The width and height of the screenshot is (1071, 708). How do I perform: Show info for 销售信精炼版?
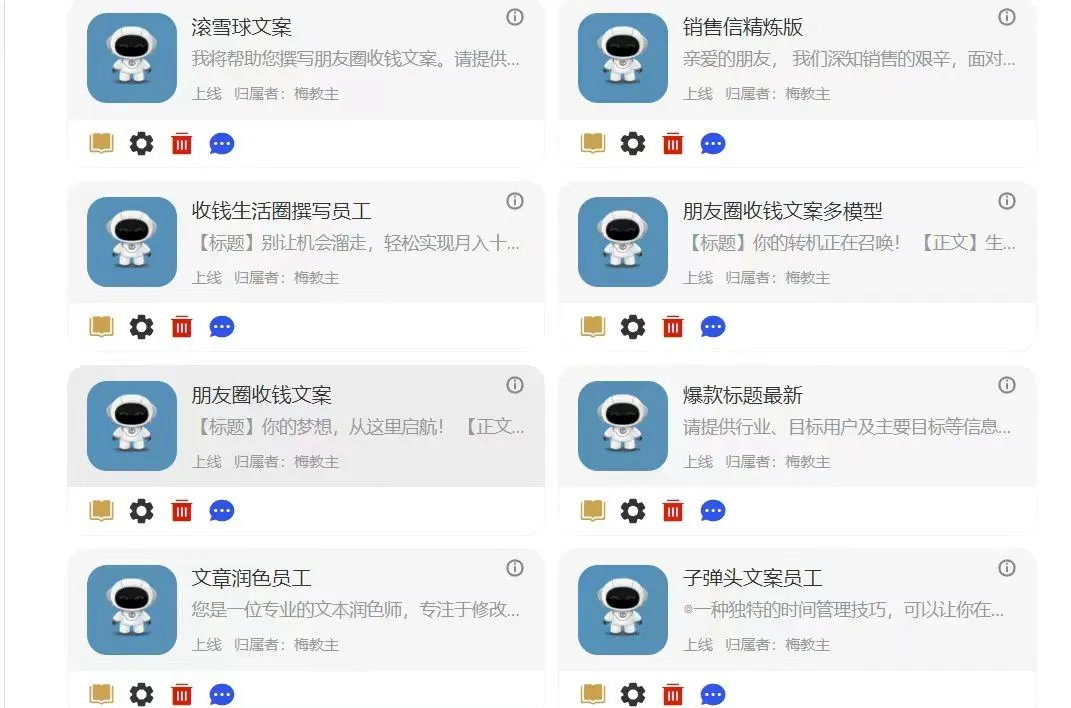click(x=1007, y=17)
